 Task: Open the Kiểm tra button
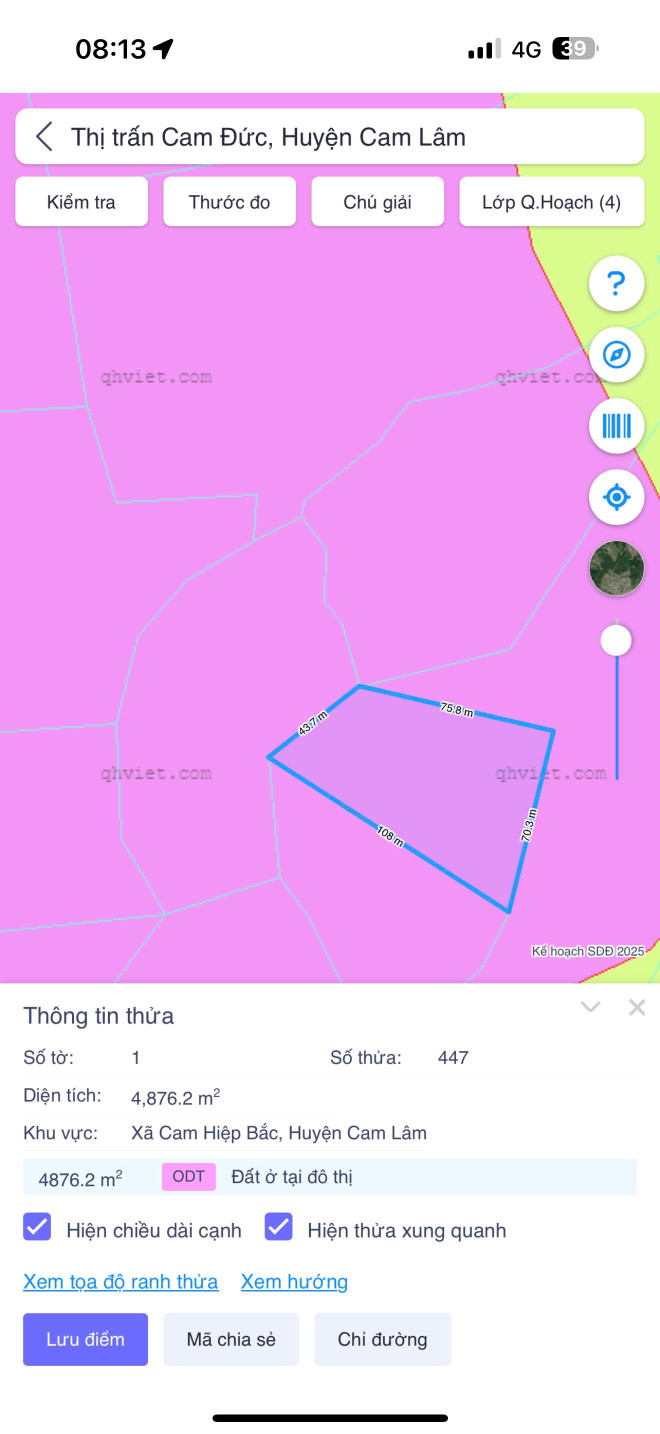pyautogui.click(x=81, y=202)
